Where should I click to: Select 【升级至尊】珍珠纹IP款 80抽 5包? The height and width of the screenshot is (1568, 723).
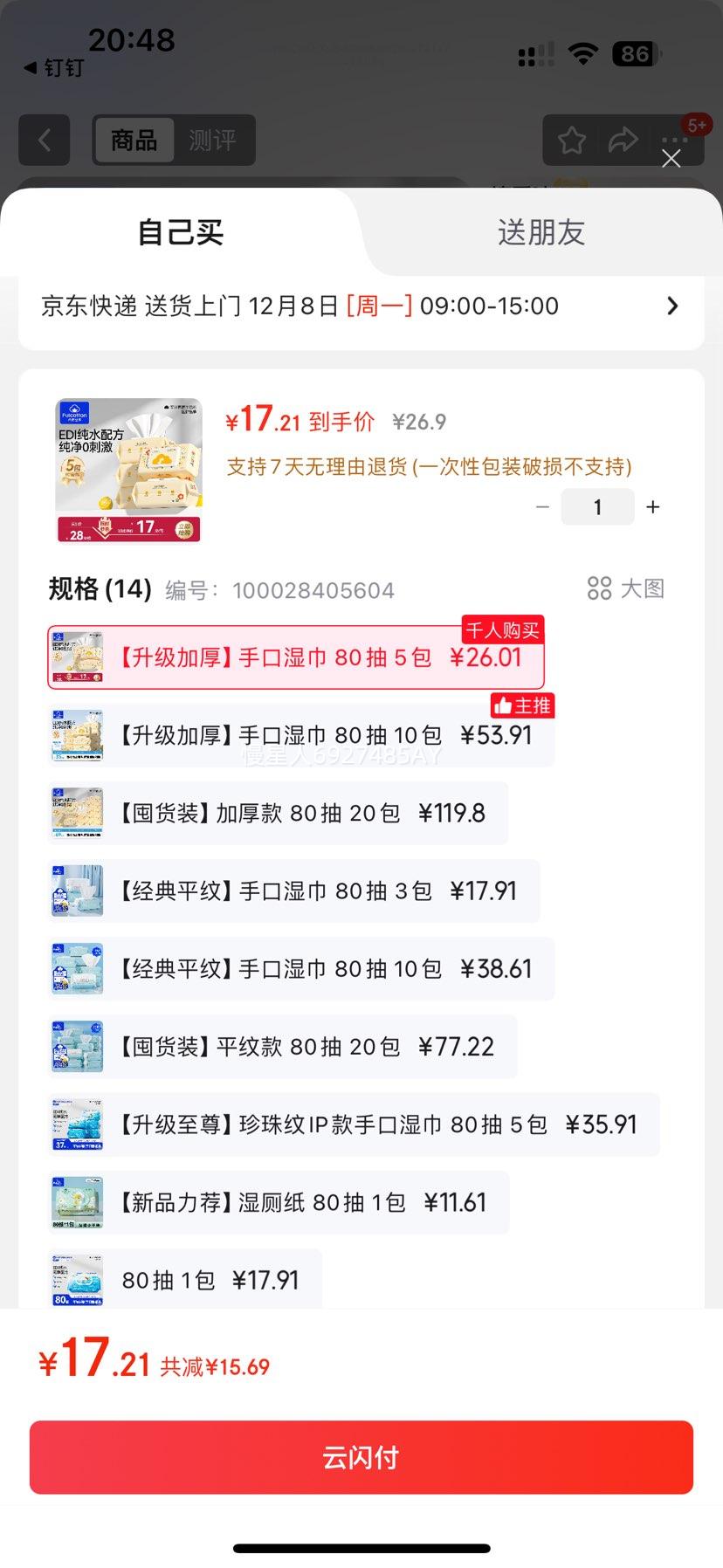tap(353, 1124)
